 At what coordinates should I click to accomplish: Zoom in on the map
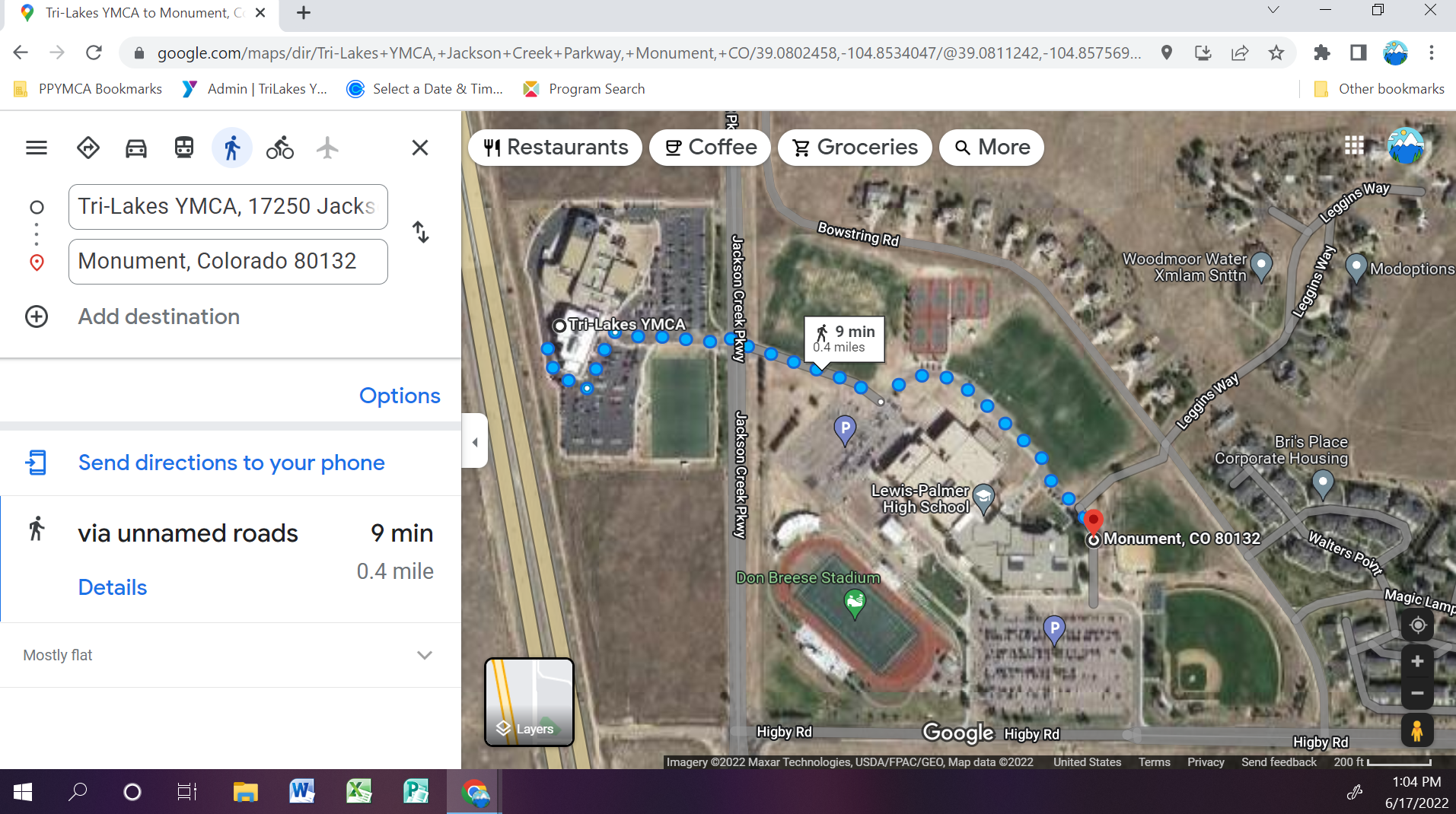pyautogui.click(x=1417, y=661)
